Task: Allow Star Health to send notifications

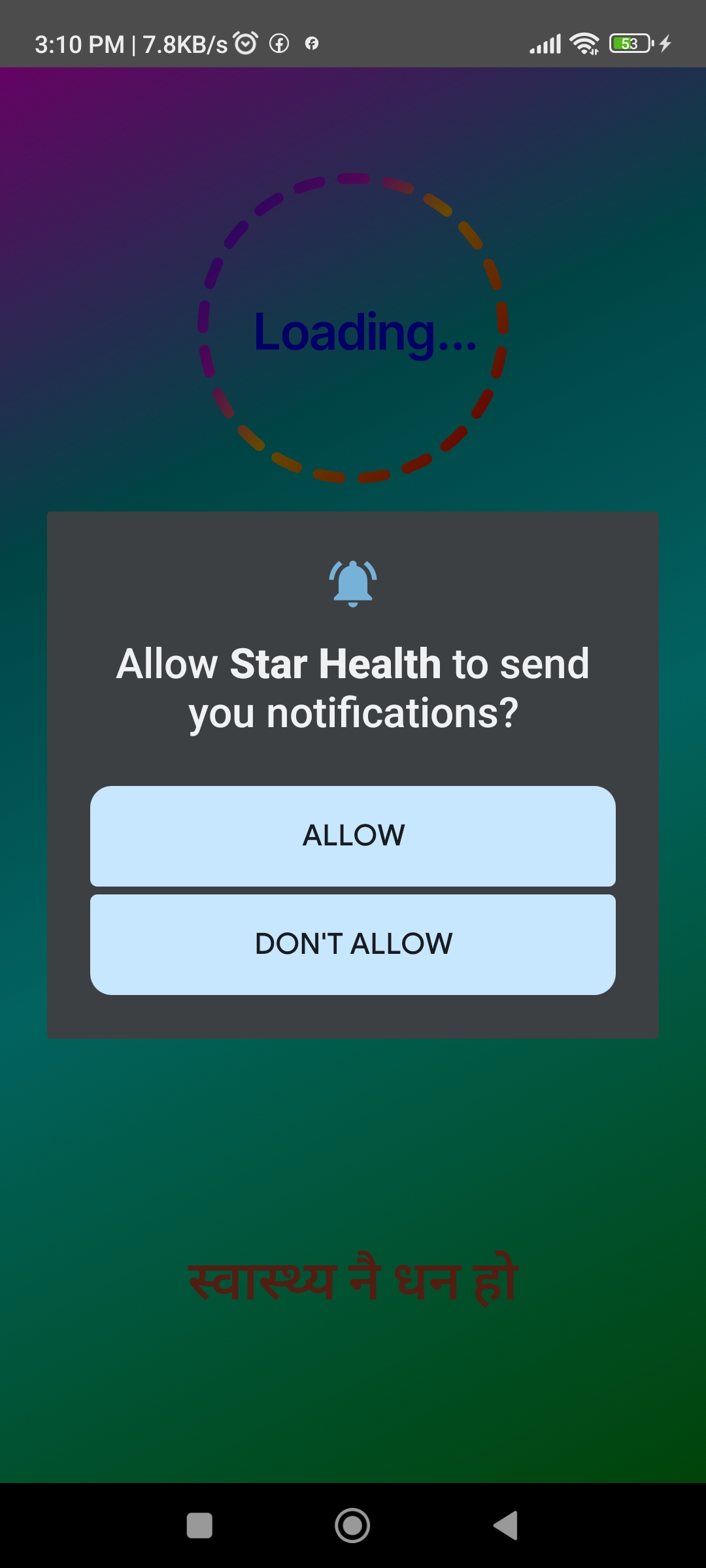Action: click(x=353, y=836)
